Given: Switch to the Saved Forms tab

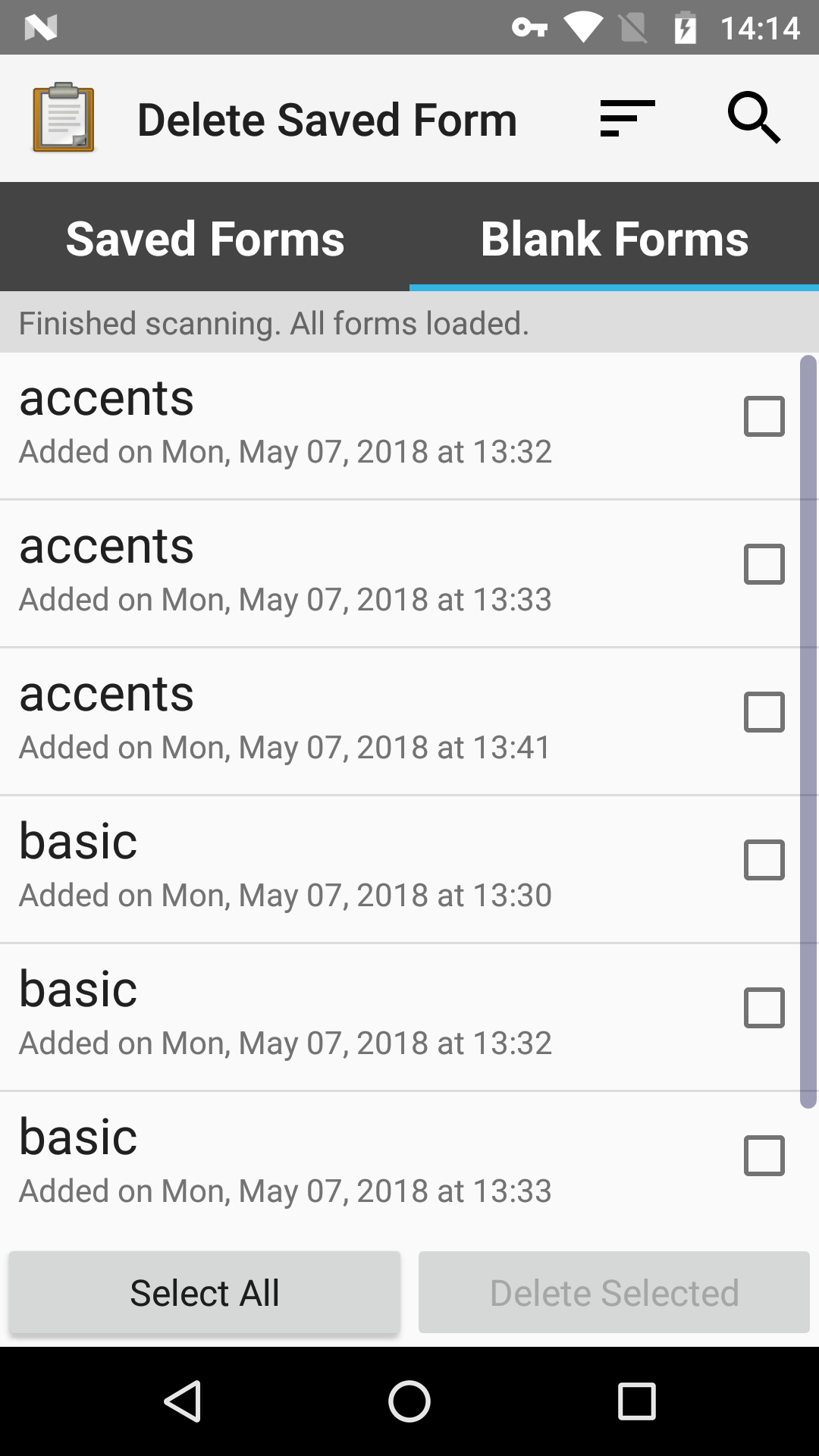Looking at the screenshot, I should point(205,237).
